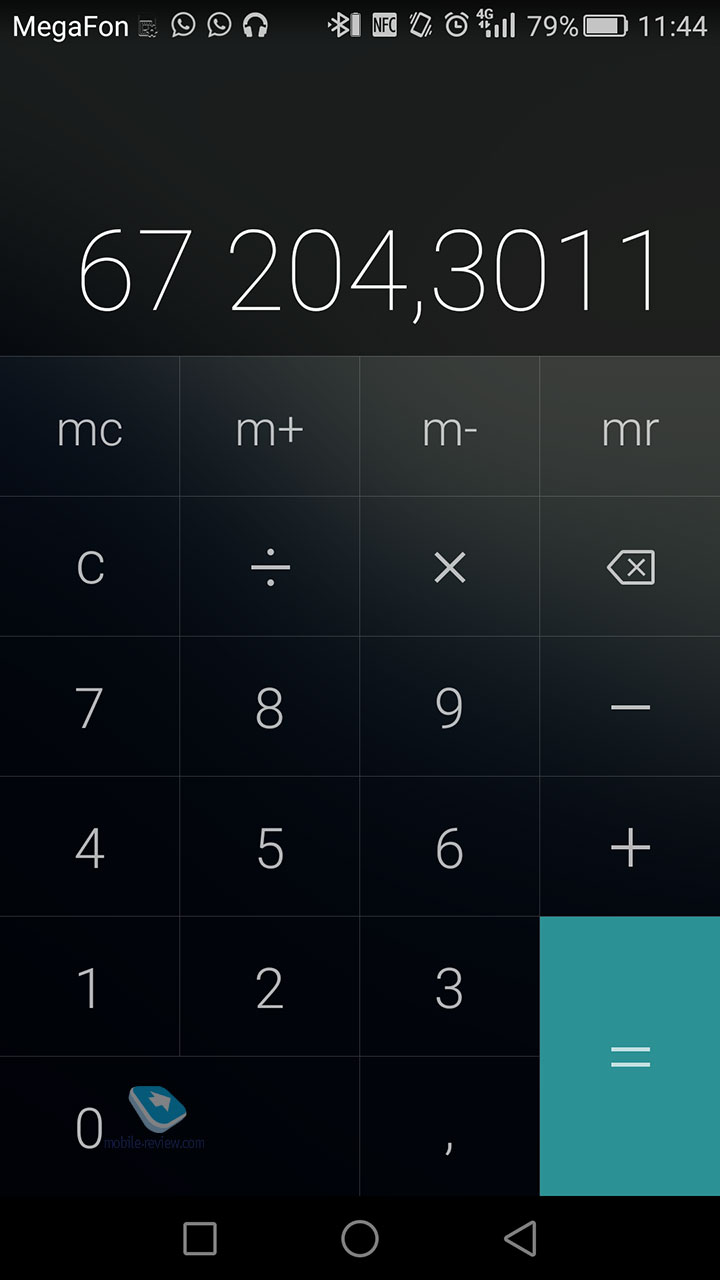The image size is (720, 1280).
Task: Select the plus operator
Action: (x=630, y=847)
